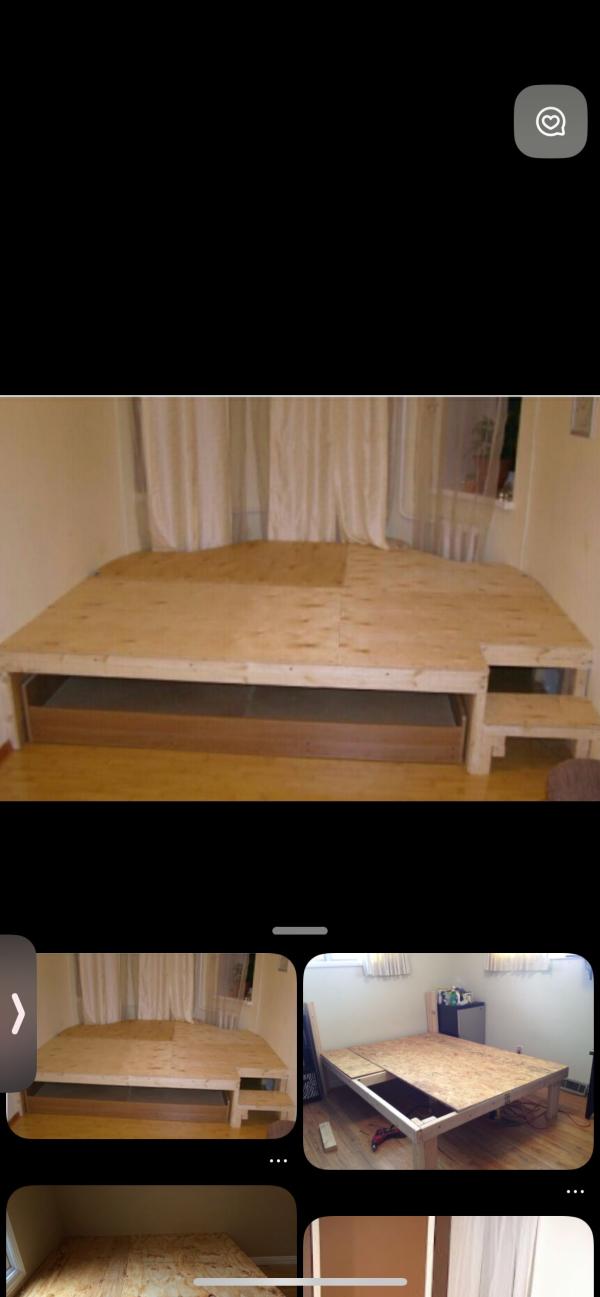The height and width of the screenshot is (1297, 600).
Task: Tap the visual search lens icon
Action: click(x=550, y=121)
